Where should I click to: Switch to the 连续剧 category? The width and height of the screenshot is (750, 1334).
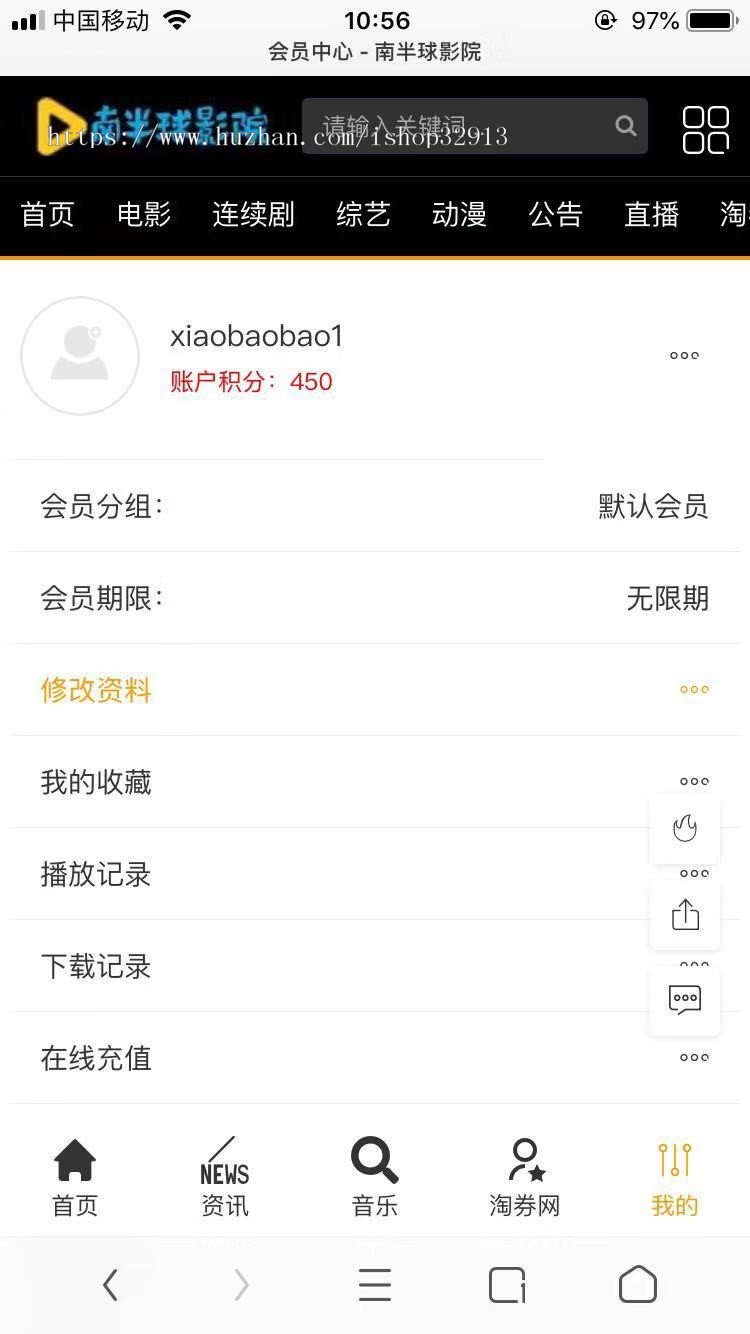point(253,215)
